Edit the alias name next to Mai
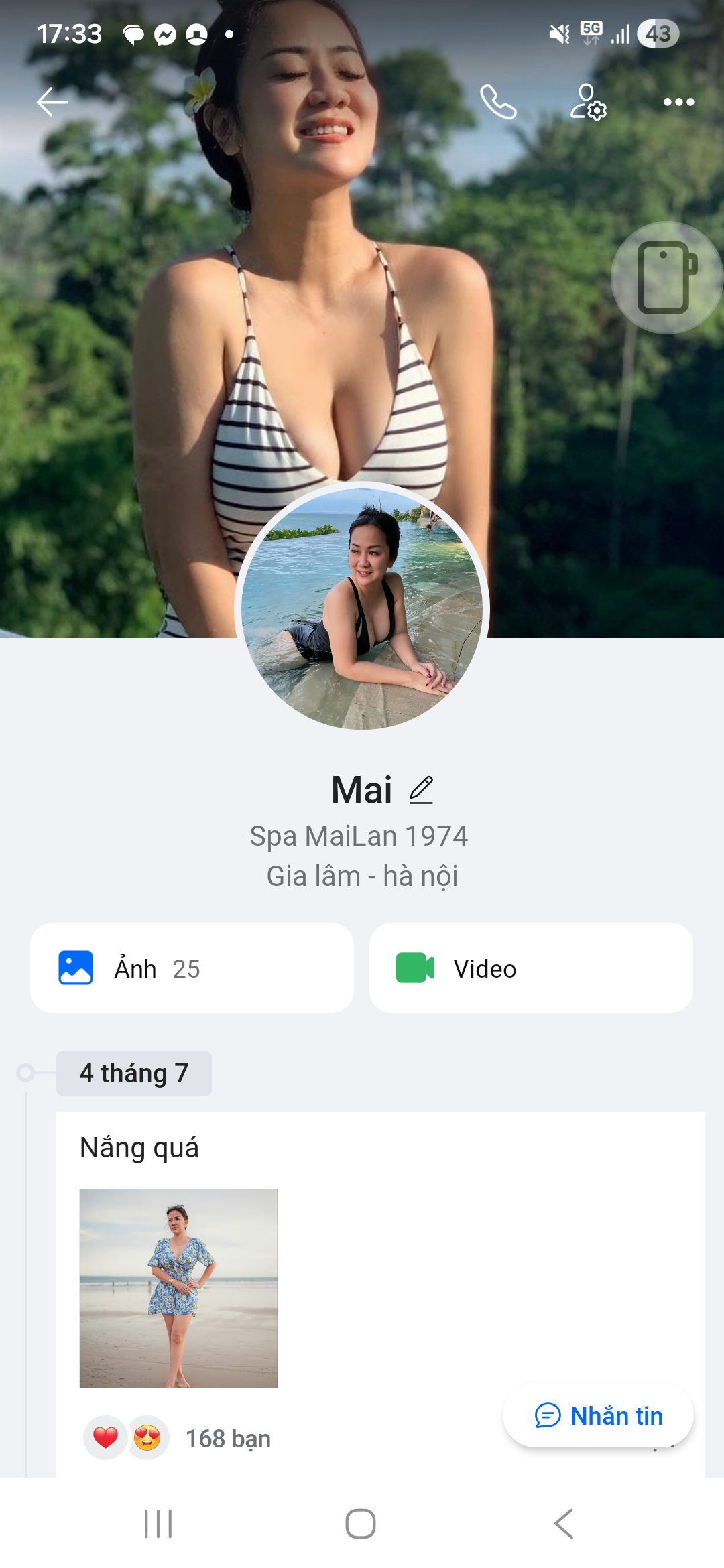The width and height of the screenshot is (724, 1568). 421,790
